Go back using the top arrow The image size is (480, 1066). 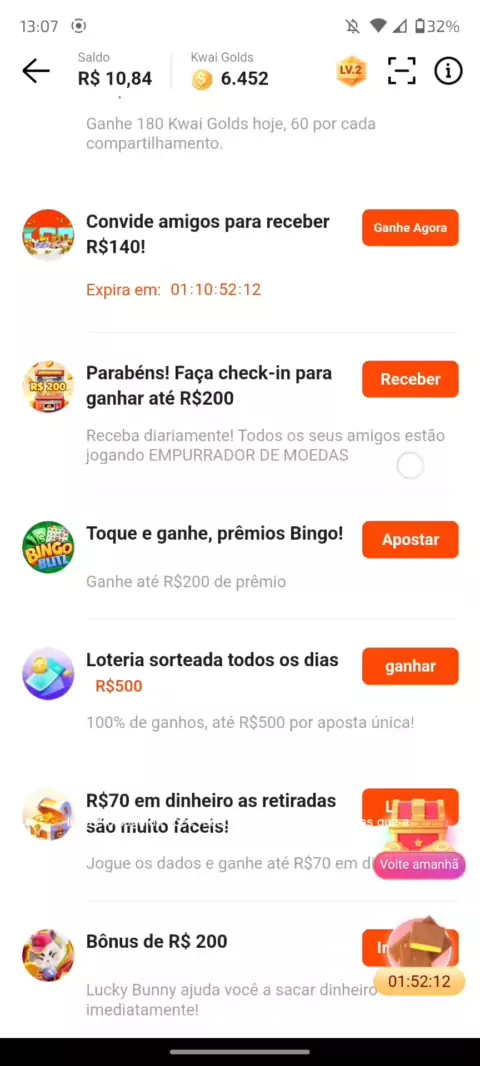click(x=36, y=71)
